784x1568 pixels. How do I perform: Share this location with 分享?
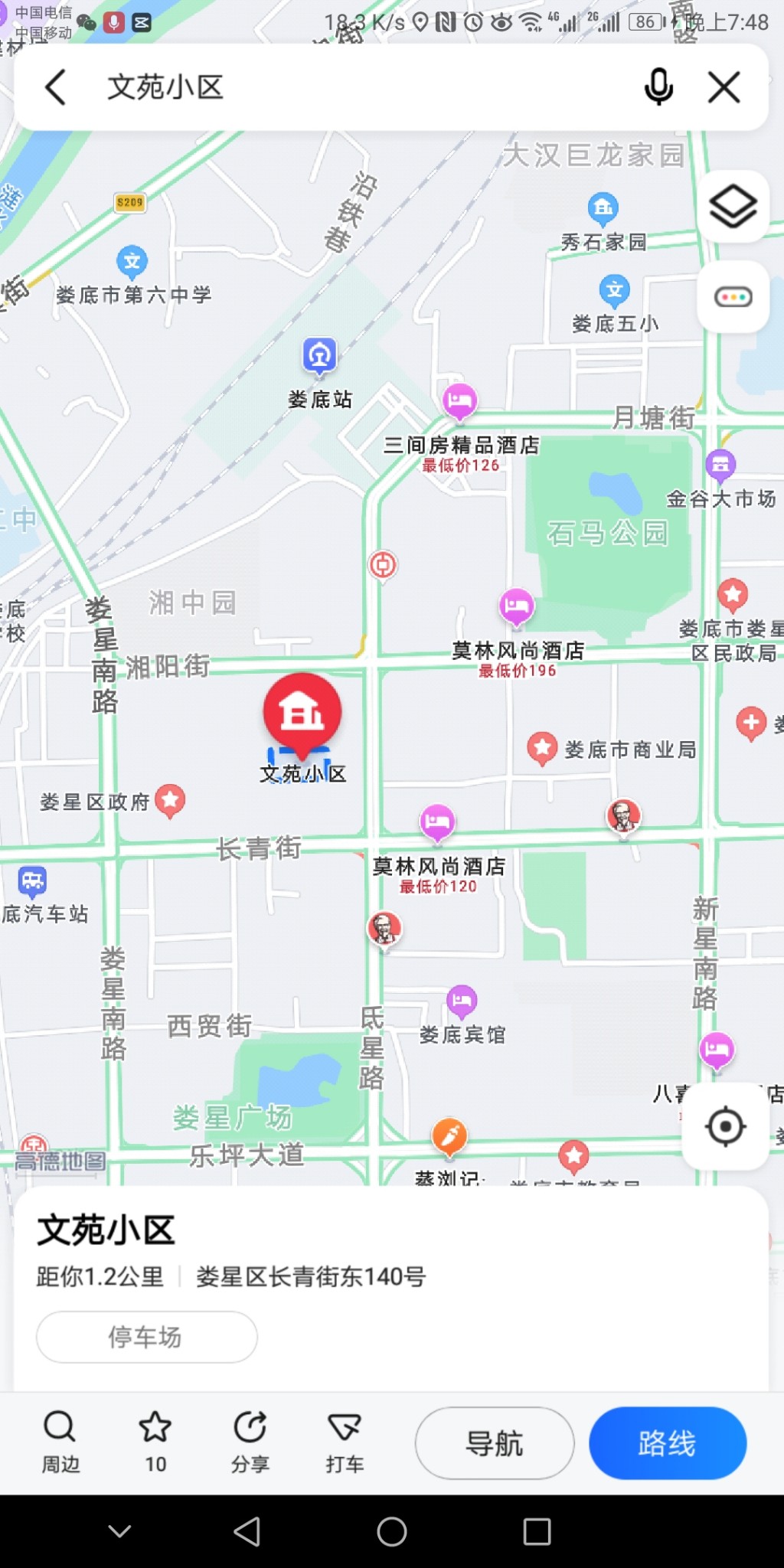(x=250, y=1442)
